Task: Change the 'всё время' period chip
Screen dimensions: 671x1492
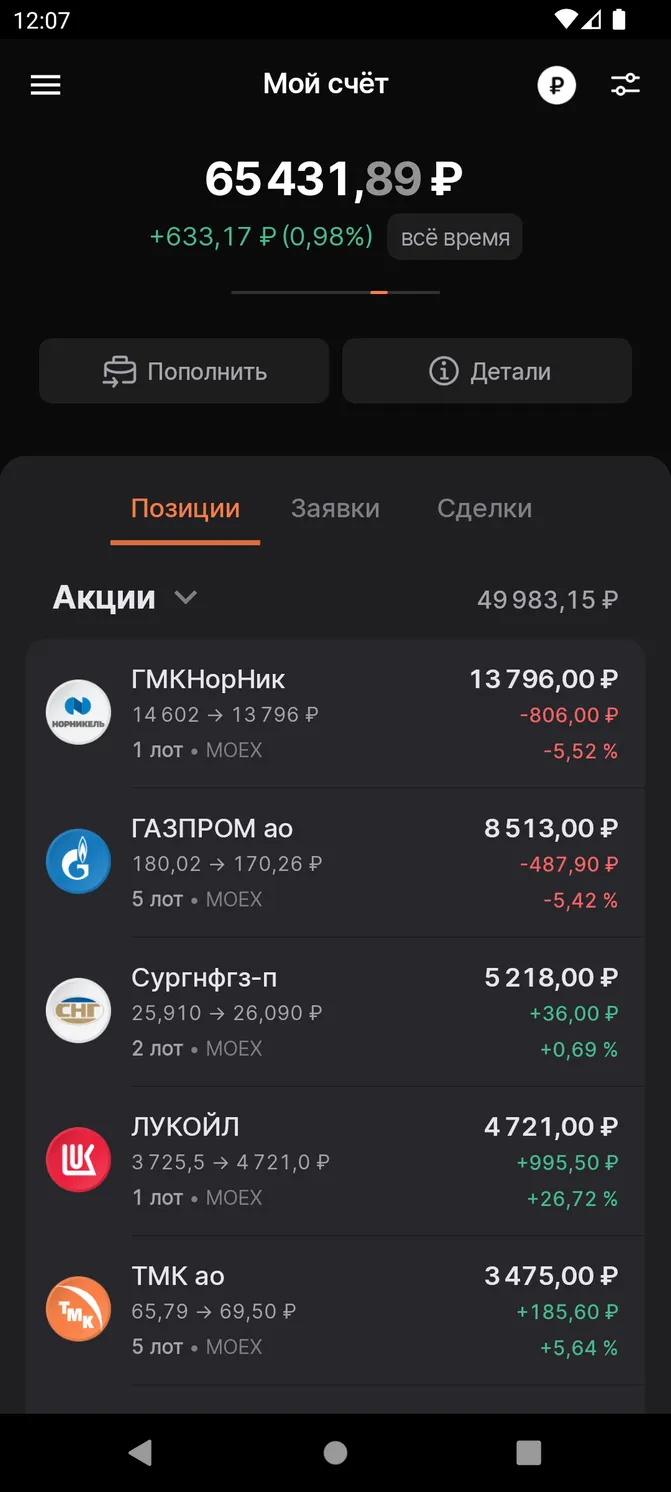Action: (x=455, y=238)
